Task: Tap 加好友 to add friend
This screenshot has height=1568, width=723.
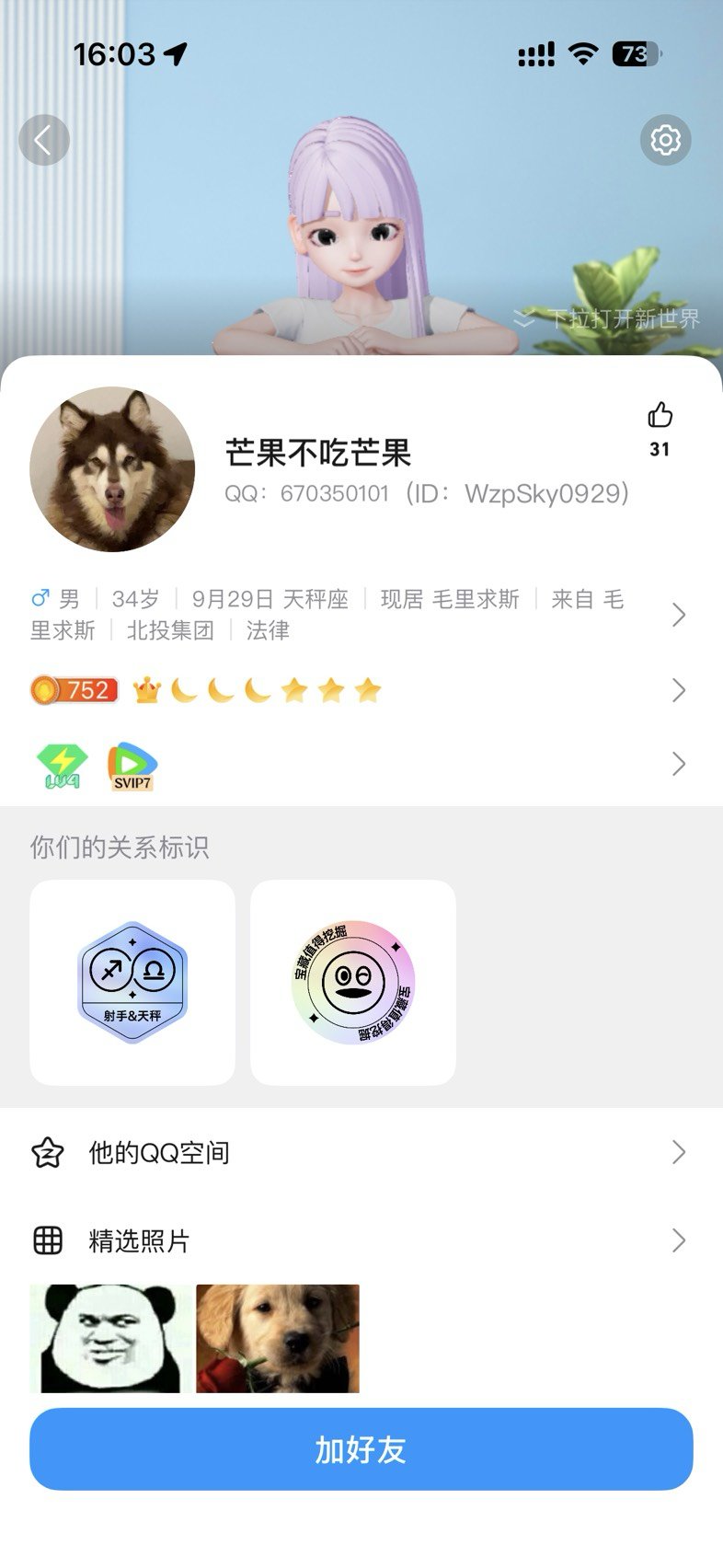Action: 361,1449
